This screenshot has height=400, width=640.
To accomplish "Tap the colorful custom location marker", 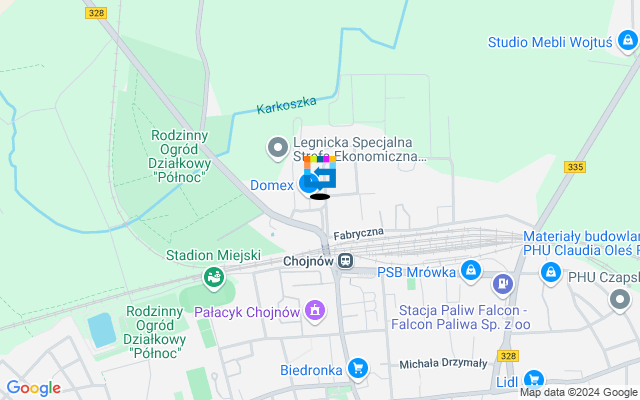I will pyautogui.click(x=320, y=175).
